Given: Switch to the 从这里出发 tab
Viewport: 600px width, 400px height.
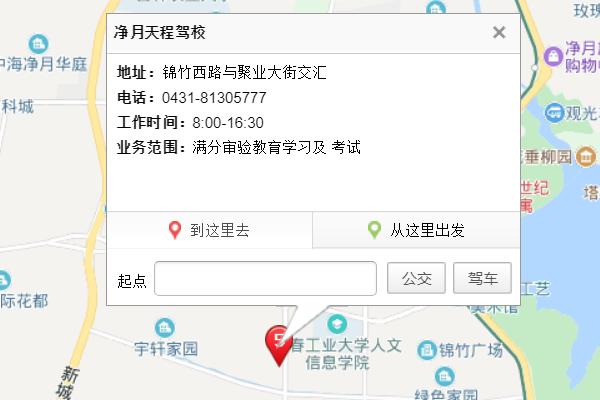Looking at the screenshot, I should 416,230.
